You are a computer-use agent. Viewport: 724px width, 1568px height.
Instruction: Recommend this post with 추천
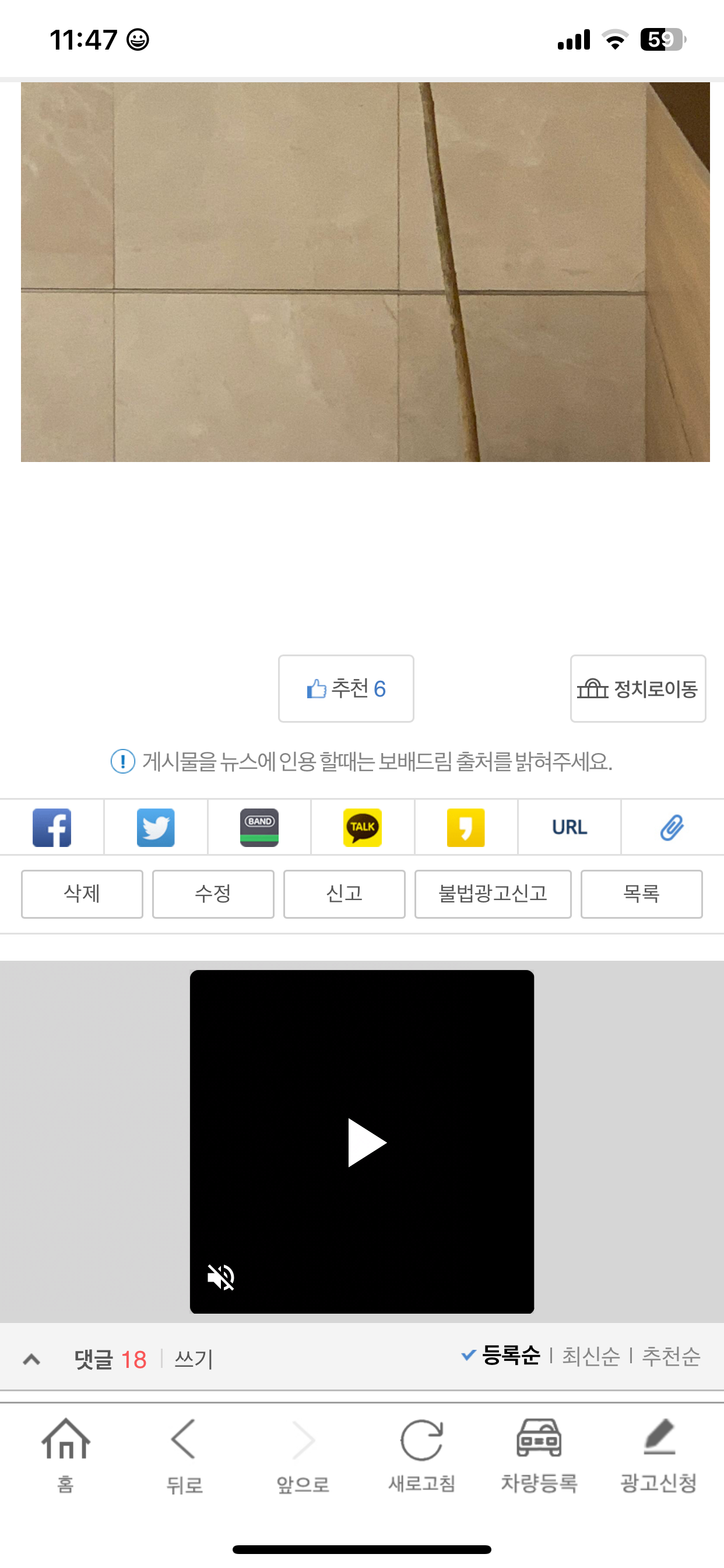(x=346, y=688)
